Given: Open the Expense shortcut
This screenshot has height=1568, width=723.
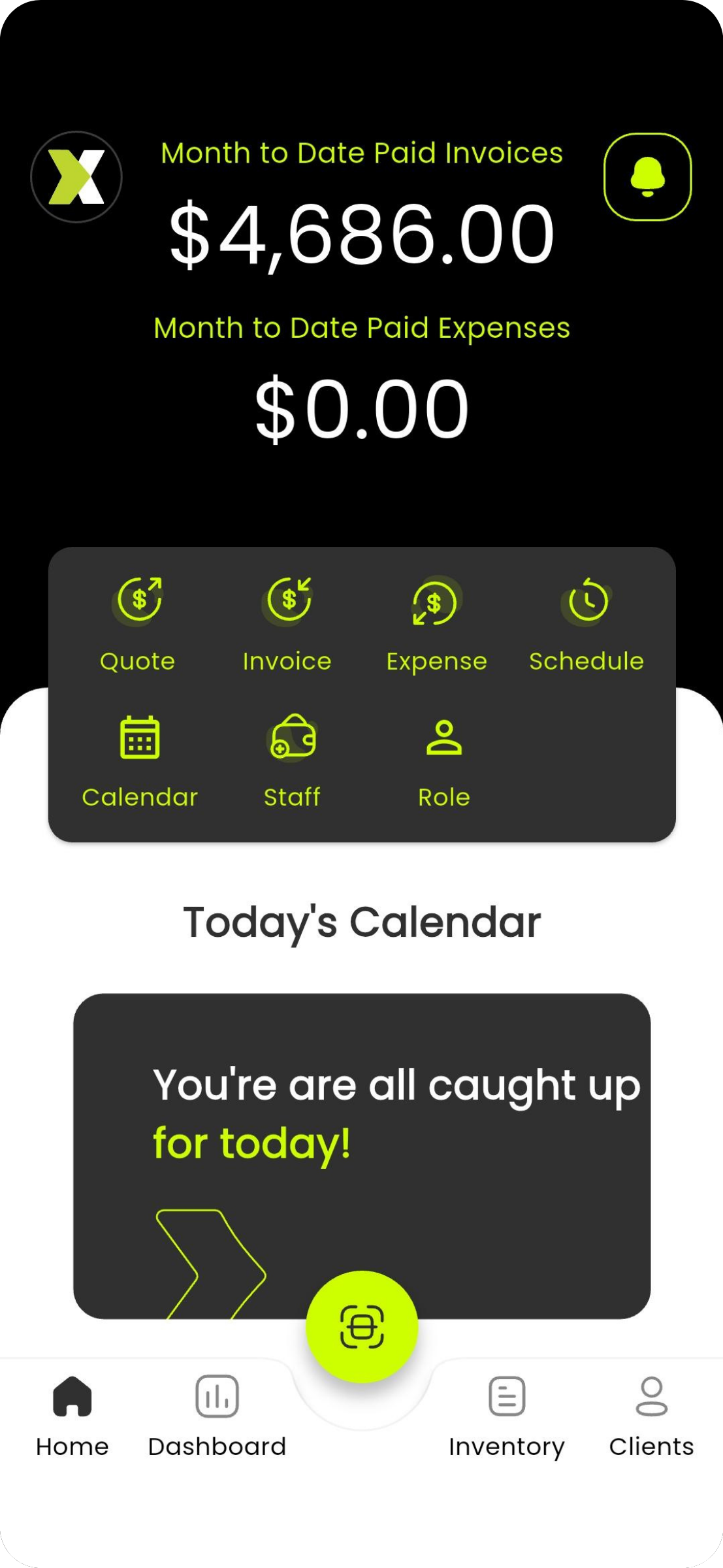Looking at the screenshot, I should [x=436, y=623].
